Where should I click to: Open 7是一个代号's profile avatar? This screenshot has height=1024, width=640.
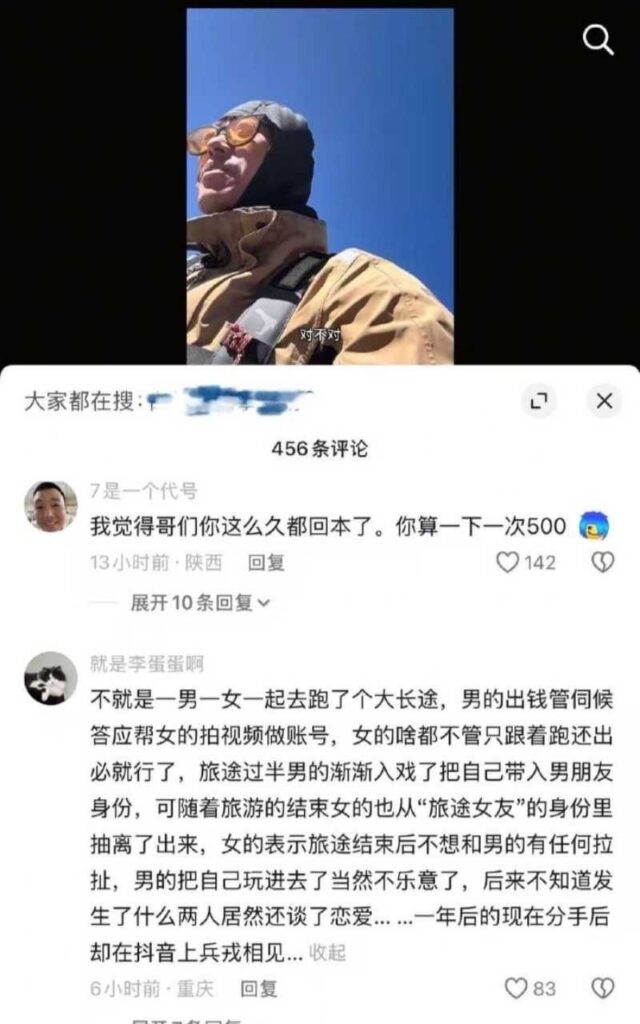[51, 506]
